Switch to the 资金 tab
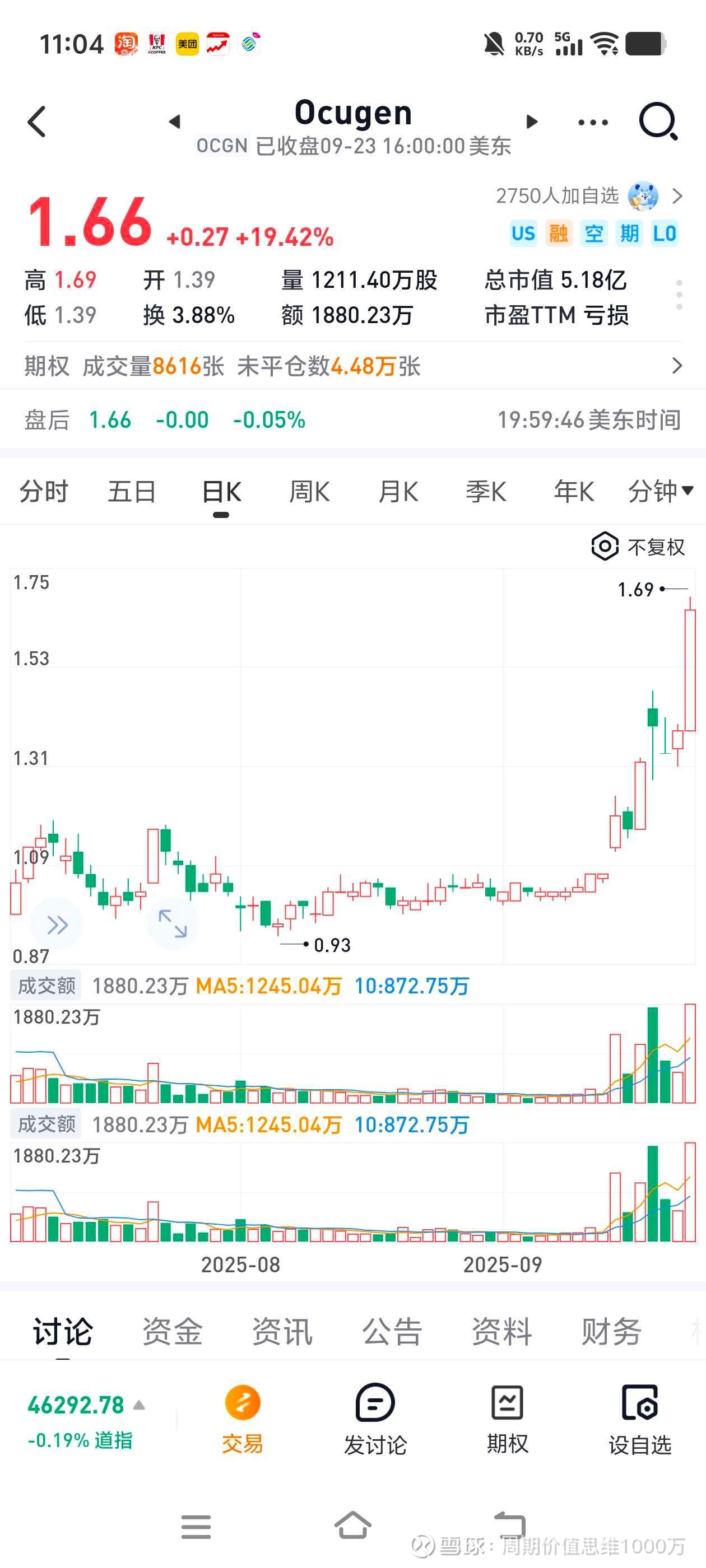This screenshot has height=1568, width=706. coord(173,1331)
